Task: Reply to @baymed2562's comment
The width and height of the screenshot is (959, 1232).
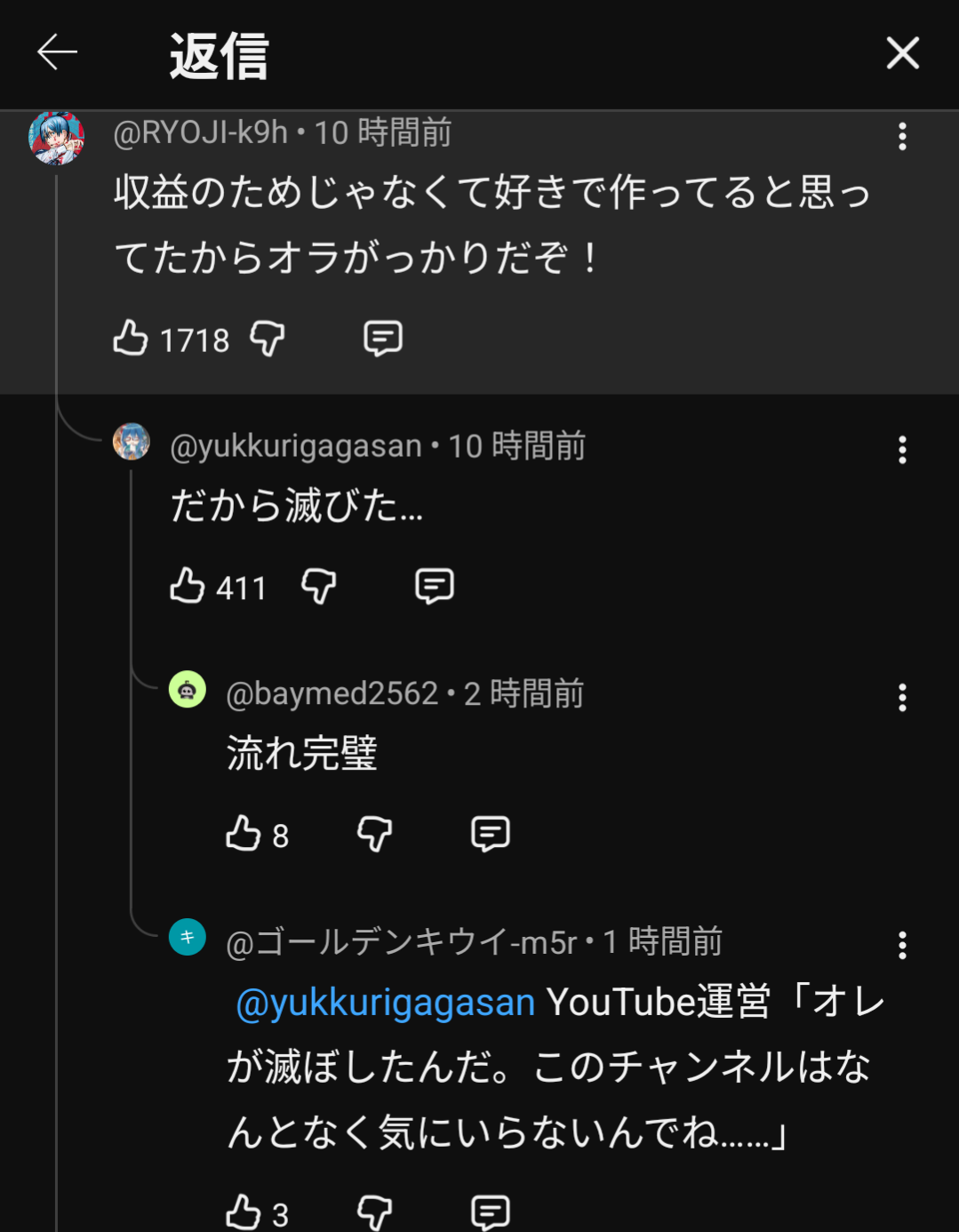Action: pyautogui.click(x=490, y=835)
